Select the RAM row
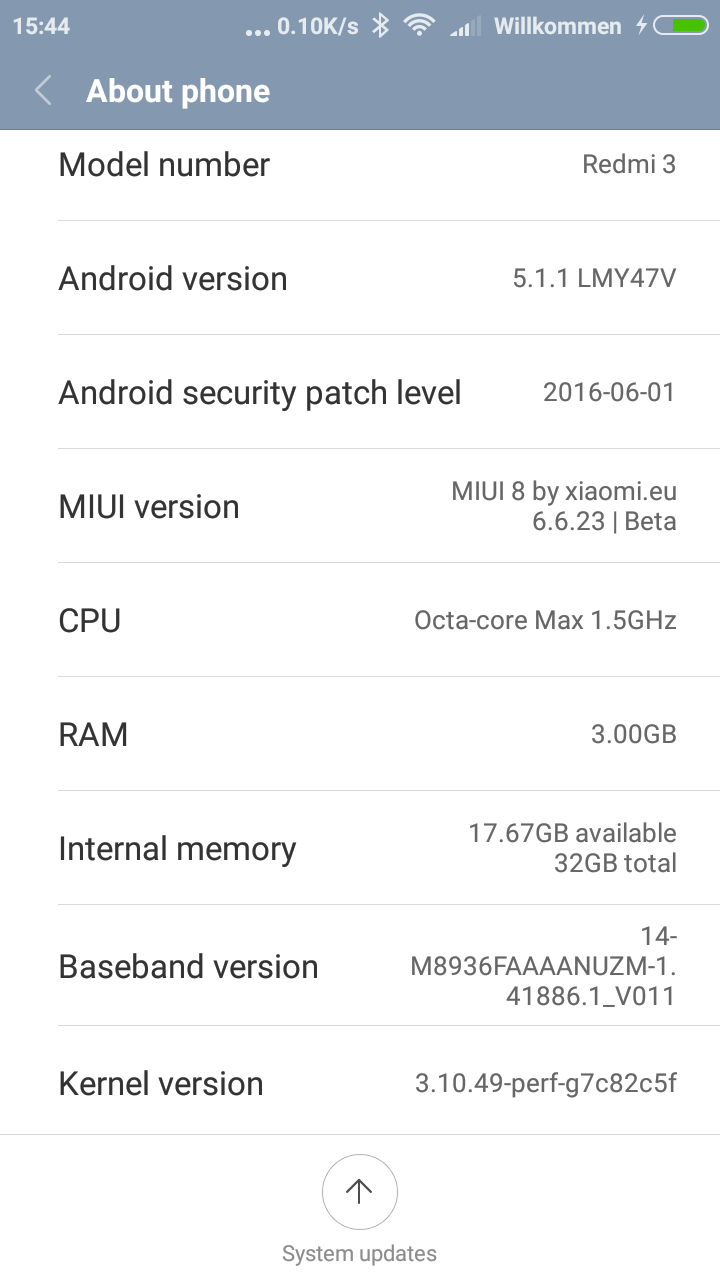 [x=360, y=734]
